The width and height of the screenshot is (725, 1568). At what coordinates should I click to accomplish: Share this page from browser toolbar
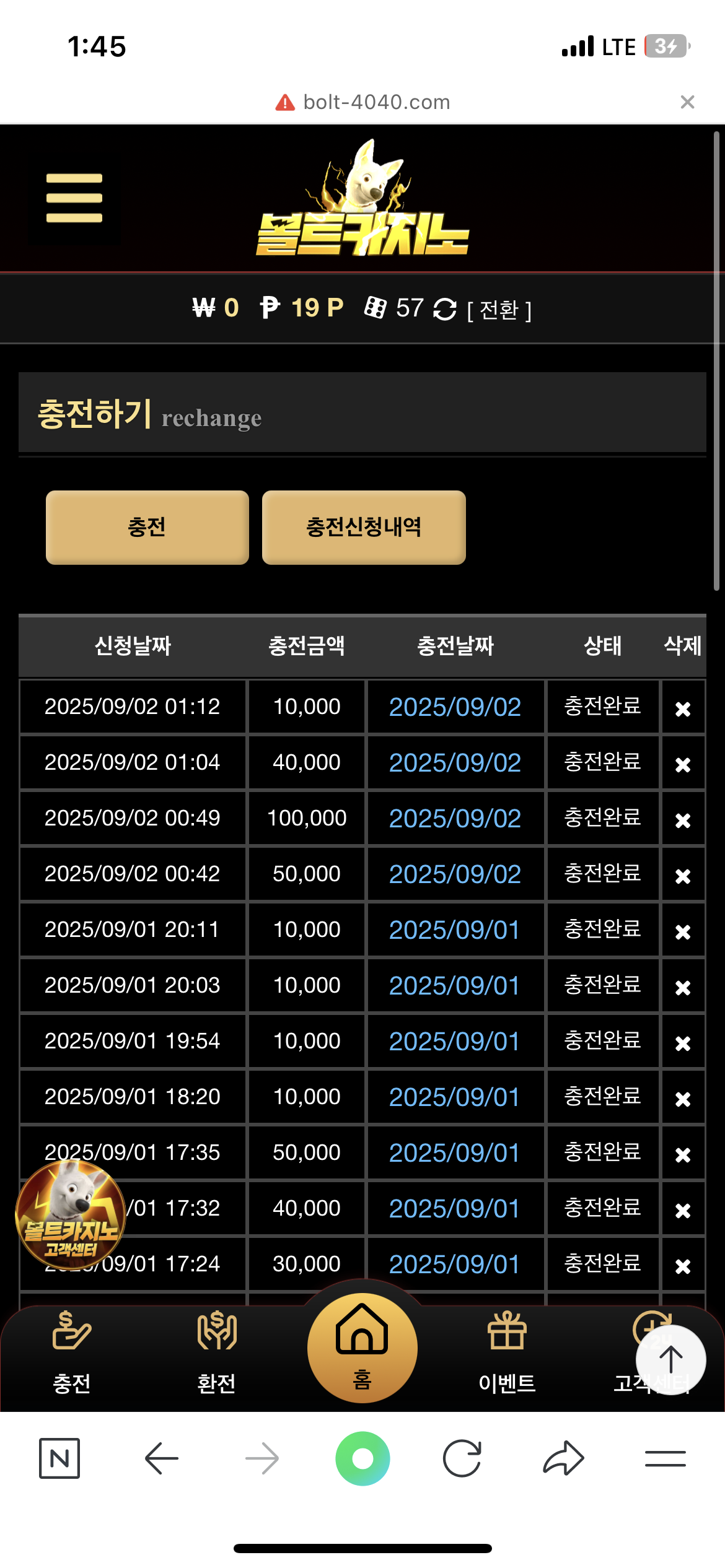(x=563, y=1458)
